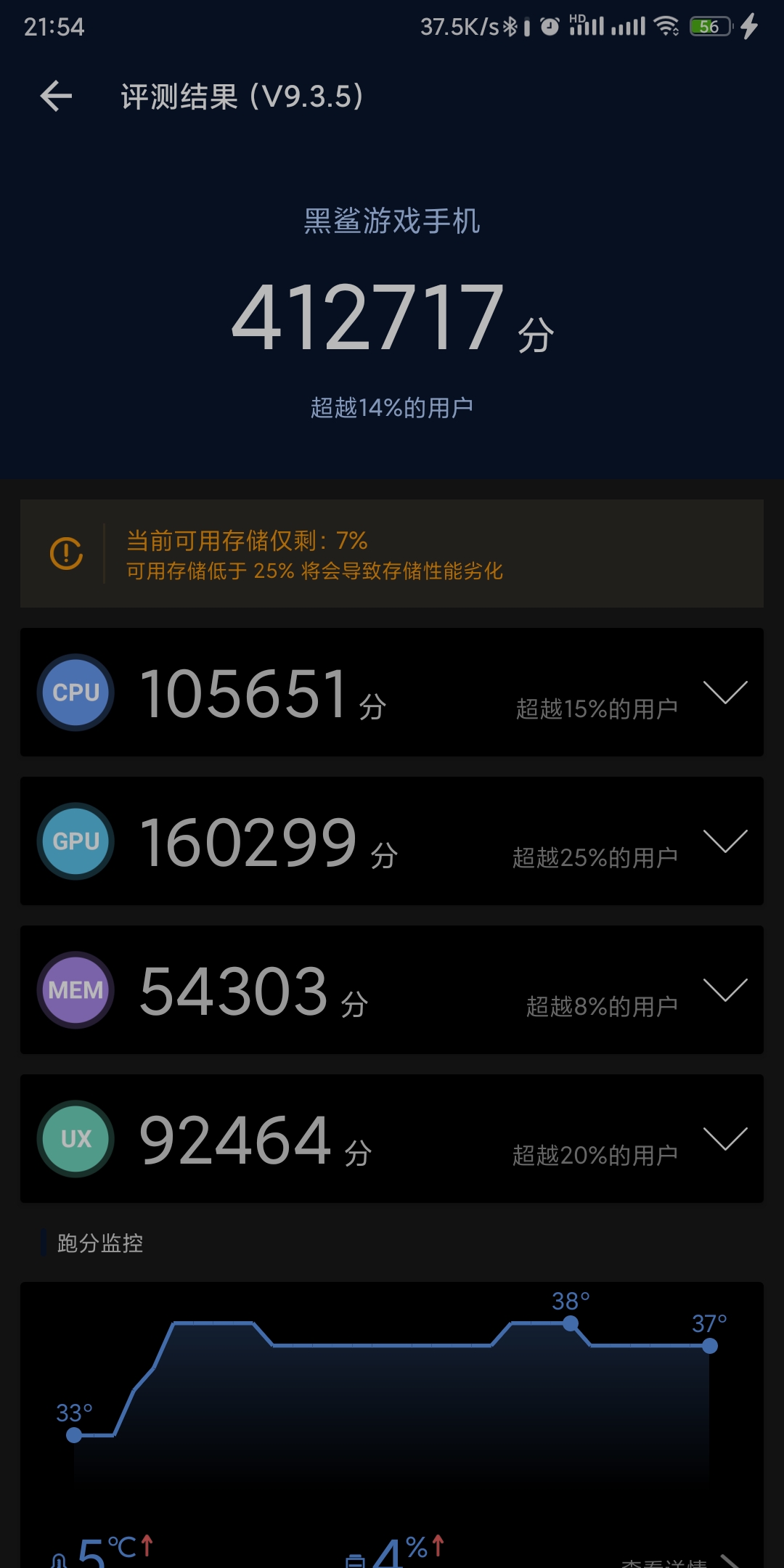
Task: Expand the MEM score details
Action: (x=725, y=990)
